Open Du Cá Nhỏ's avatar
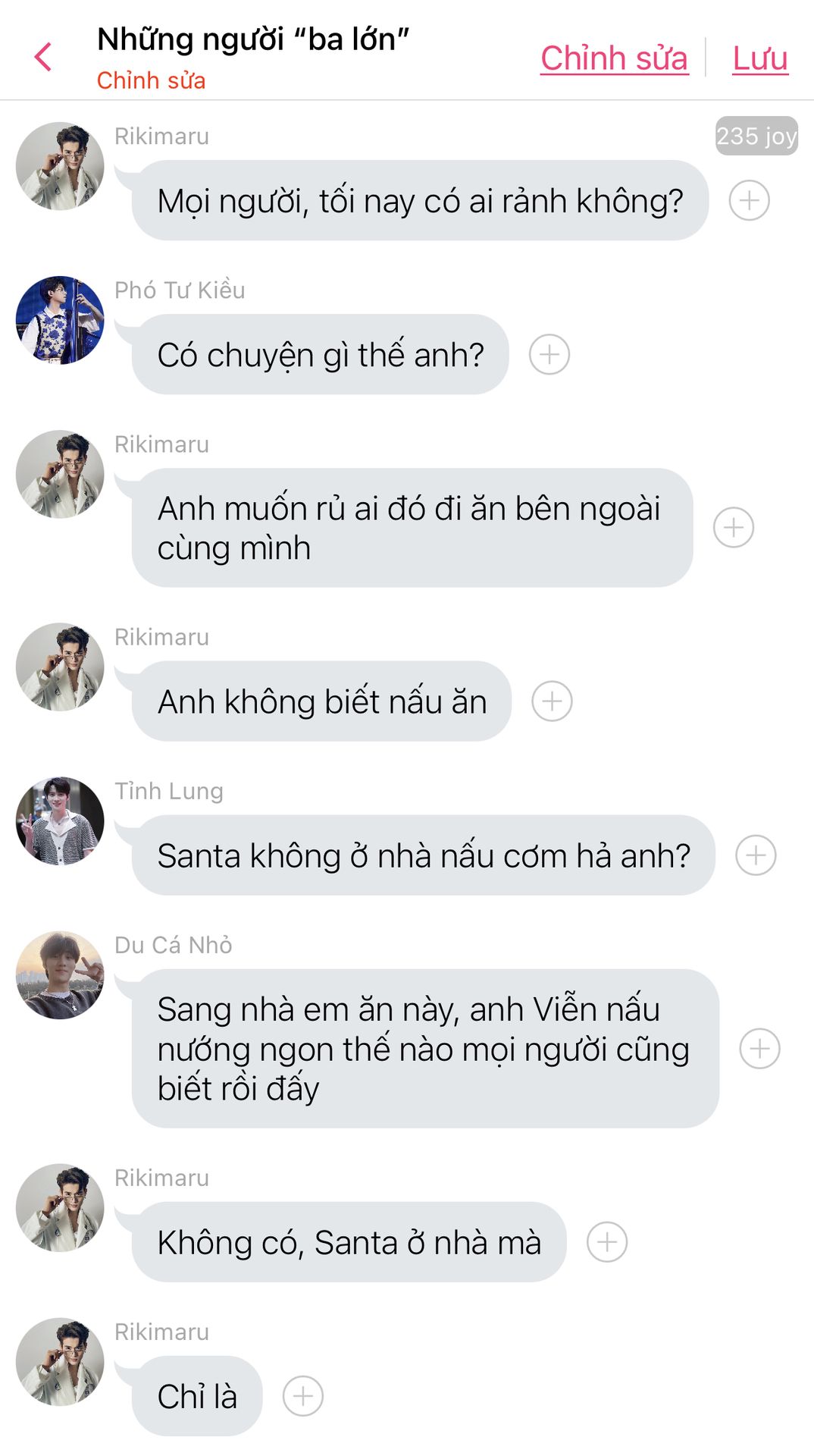The image size is (814, 1456). pos(60,975)
